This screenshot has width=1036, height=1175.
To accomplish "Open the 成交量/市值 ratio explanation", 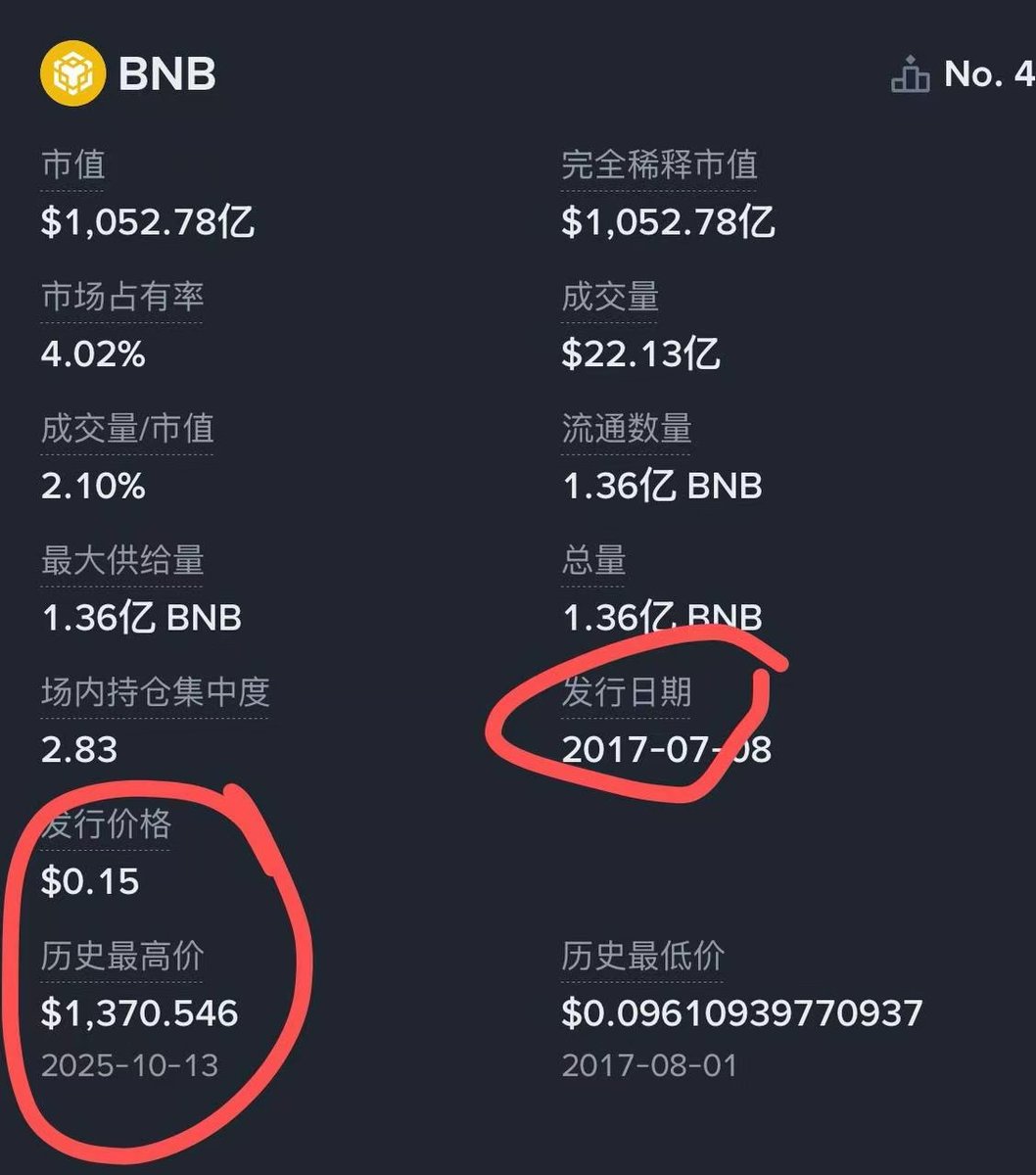I will pos(127,429).
